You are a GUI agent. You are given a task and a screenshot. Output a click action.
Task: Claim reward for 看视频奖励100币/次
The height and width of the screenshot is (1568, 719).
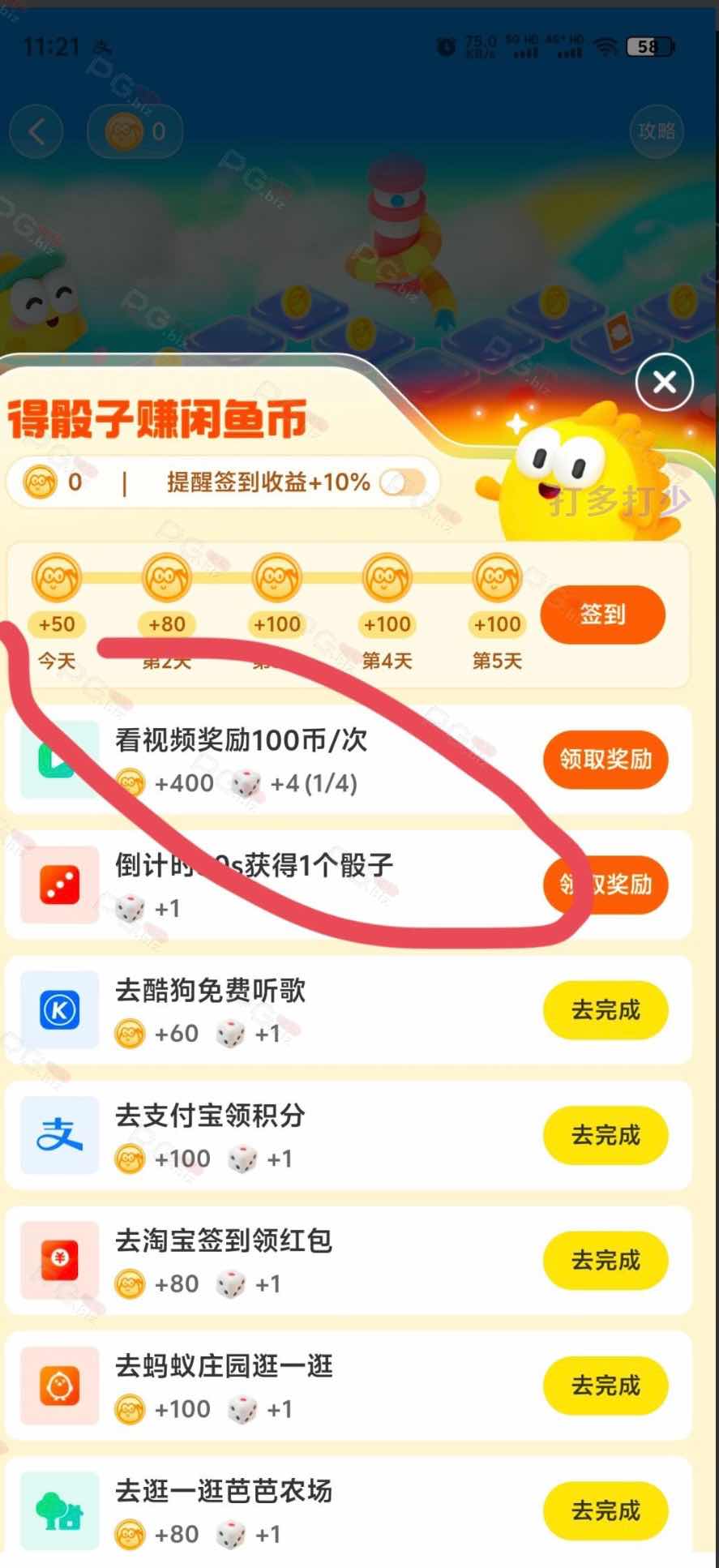605,759
